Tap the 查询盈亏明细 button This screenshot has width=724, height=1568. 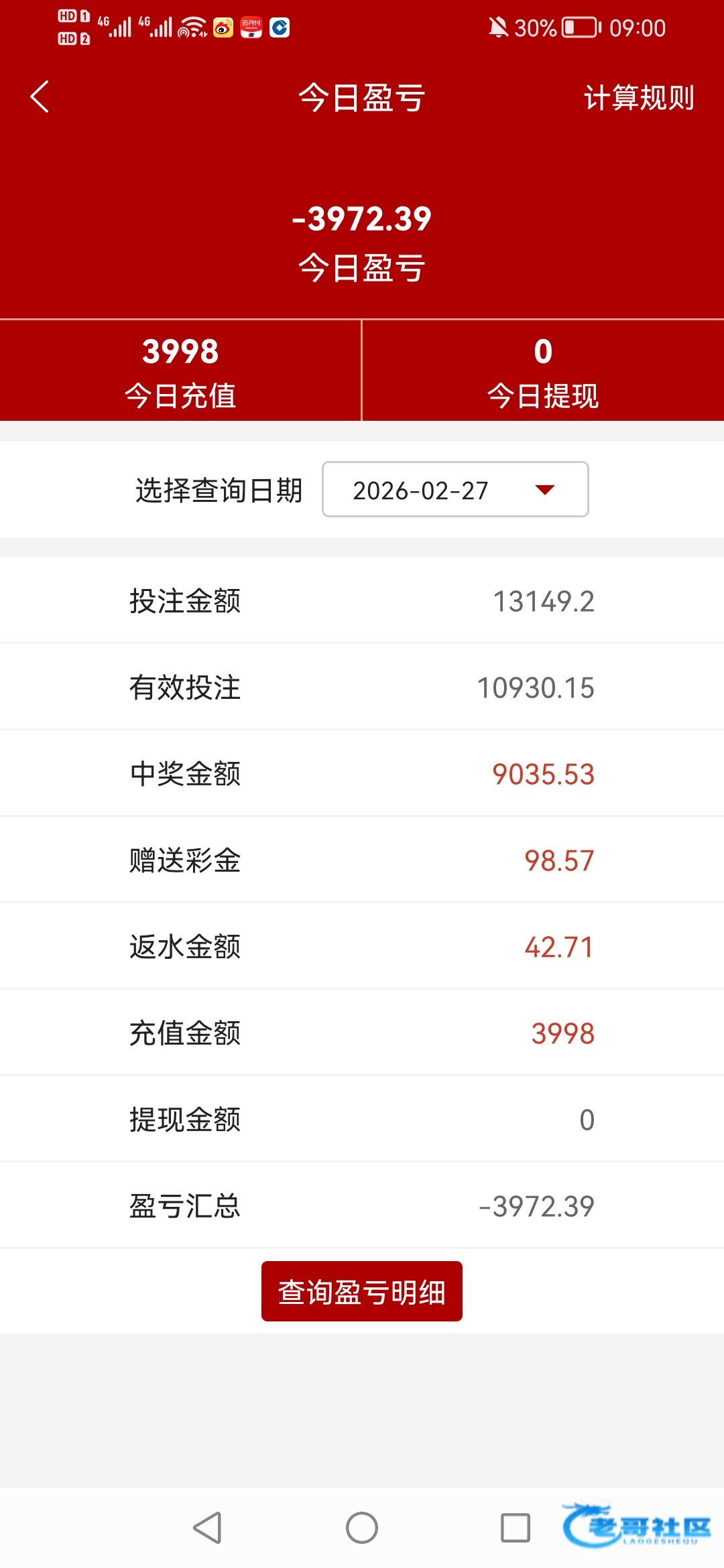(361, 1291)
